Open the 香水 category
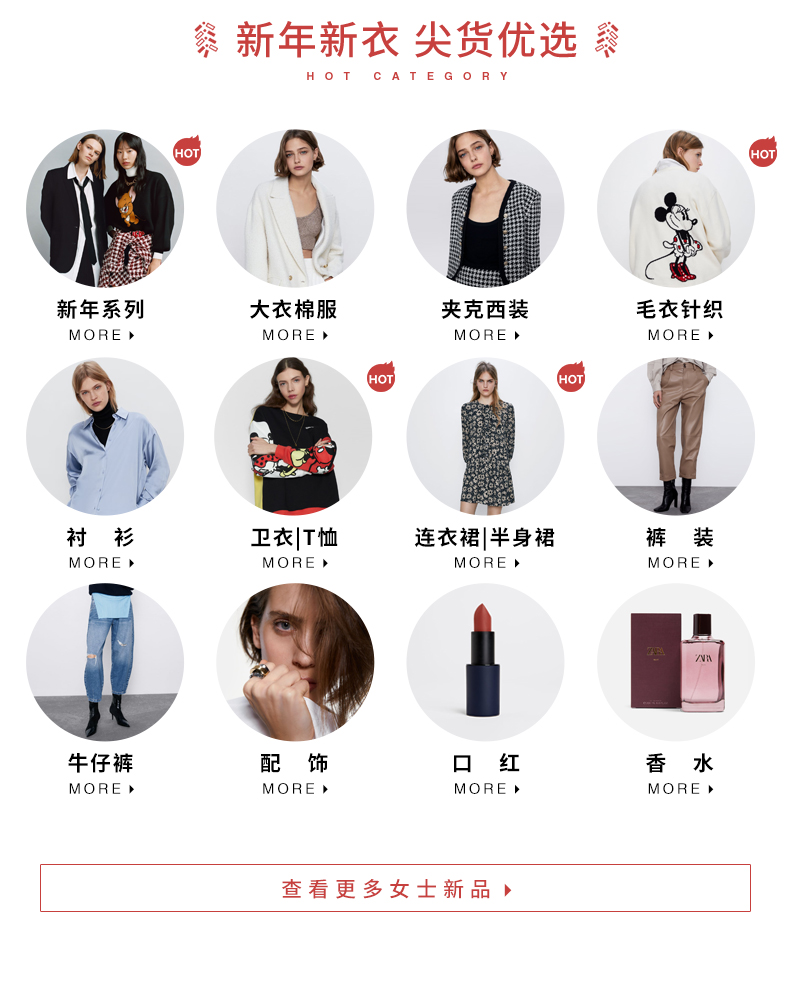This screenshot has width=790, height=983. 675,663
